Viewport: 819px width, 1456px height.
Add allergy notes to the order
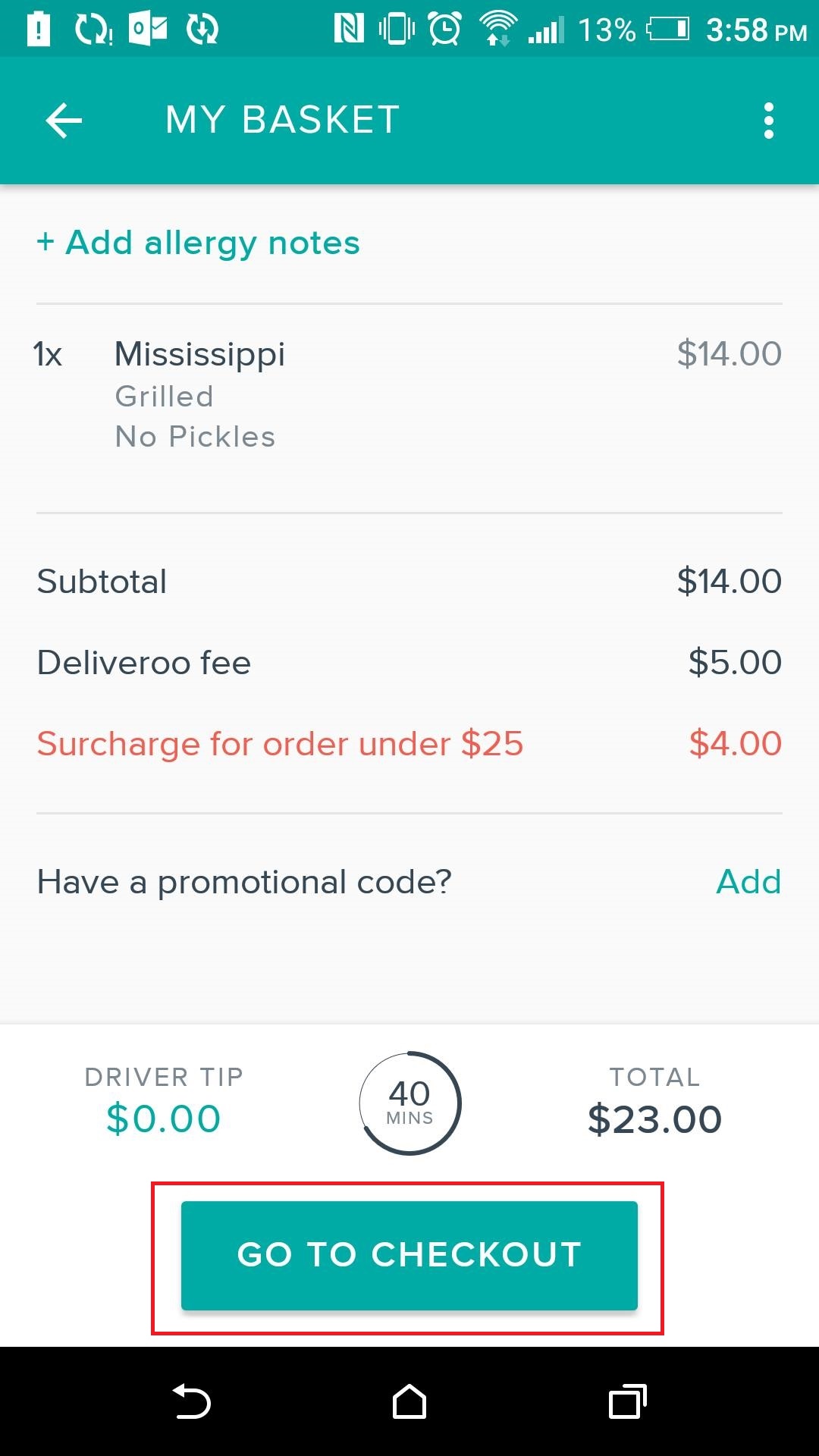click(x=198, y=243)
